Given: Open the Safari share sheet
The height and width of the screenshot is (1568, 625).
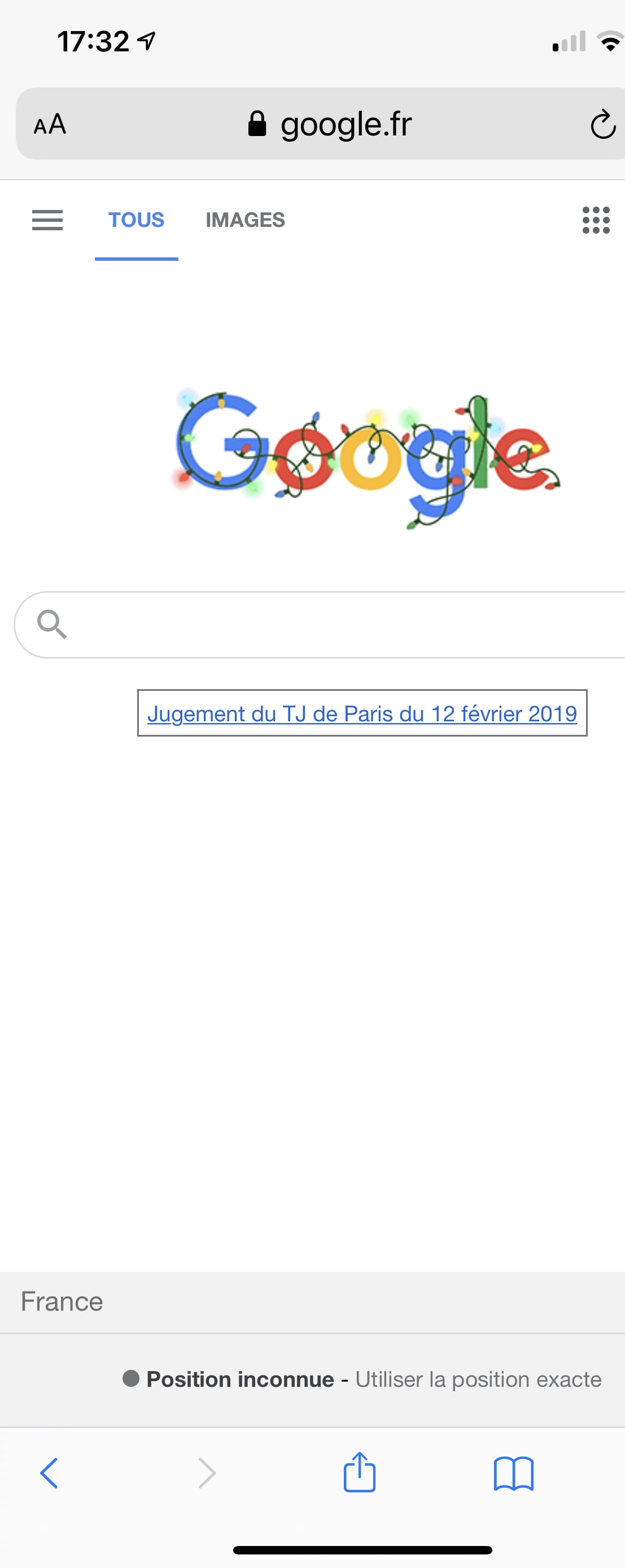Looking at the screenshot, I should (360, 1472).
